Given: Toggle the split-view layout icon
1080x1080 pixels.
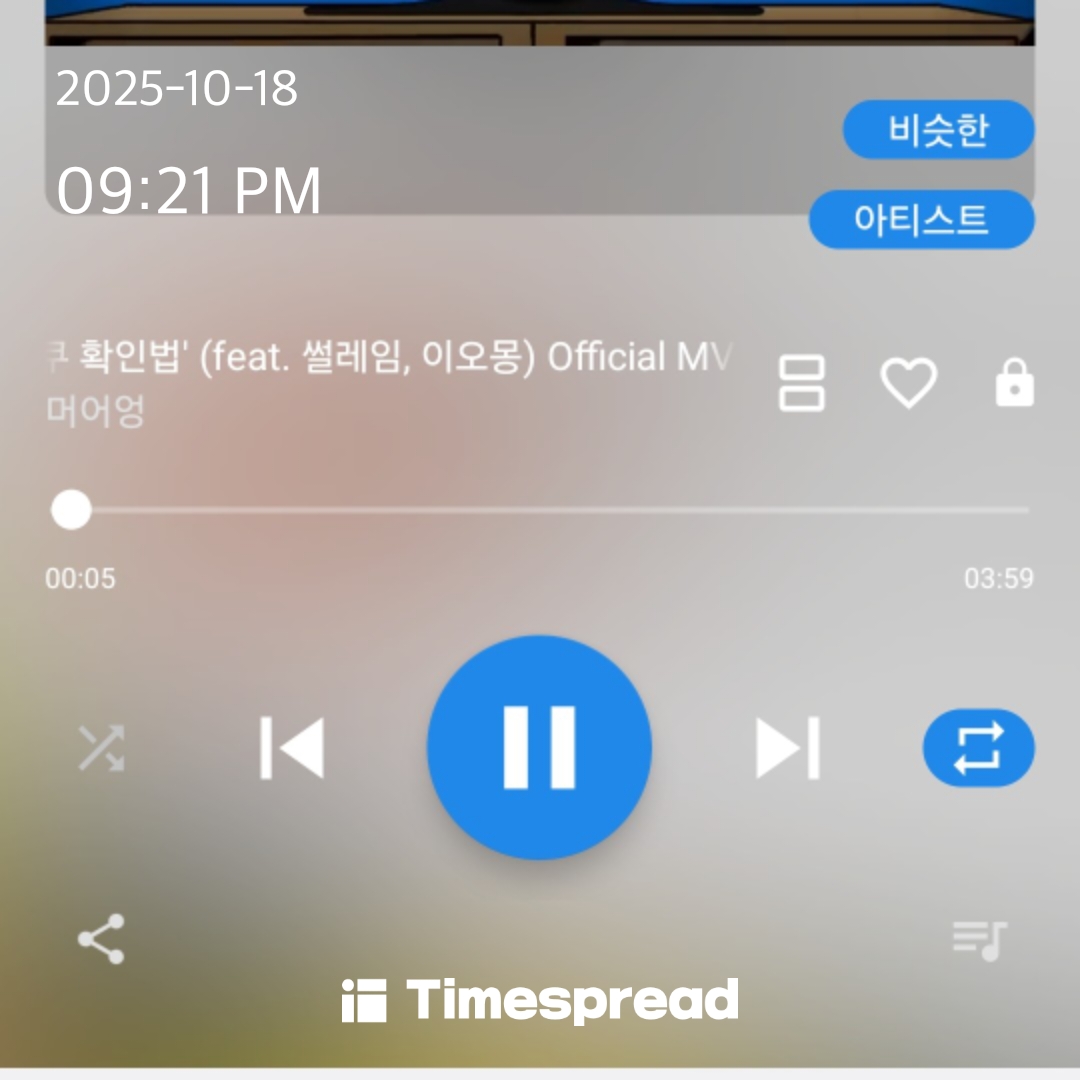Looking at the screenshot, I should coord(802,384).
